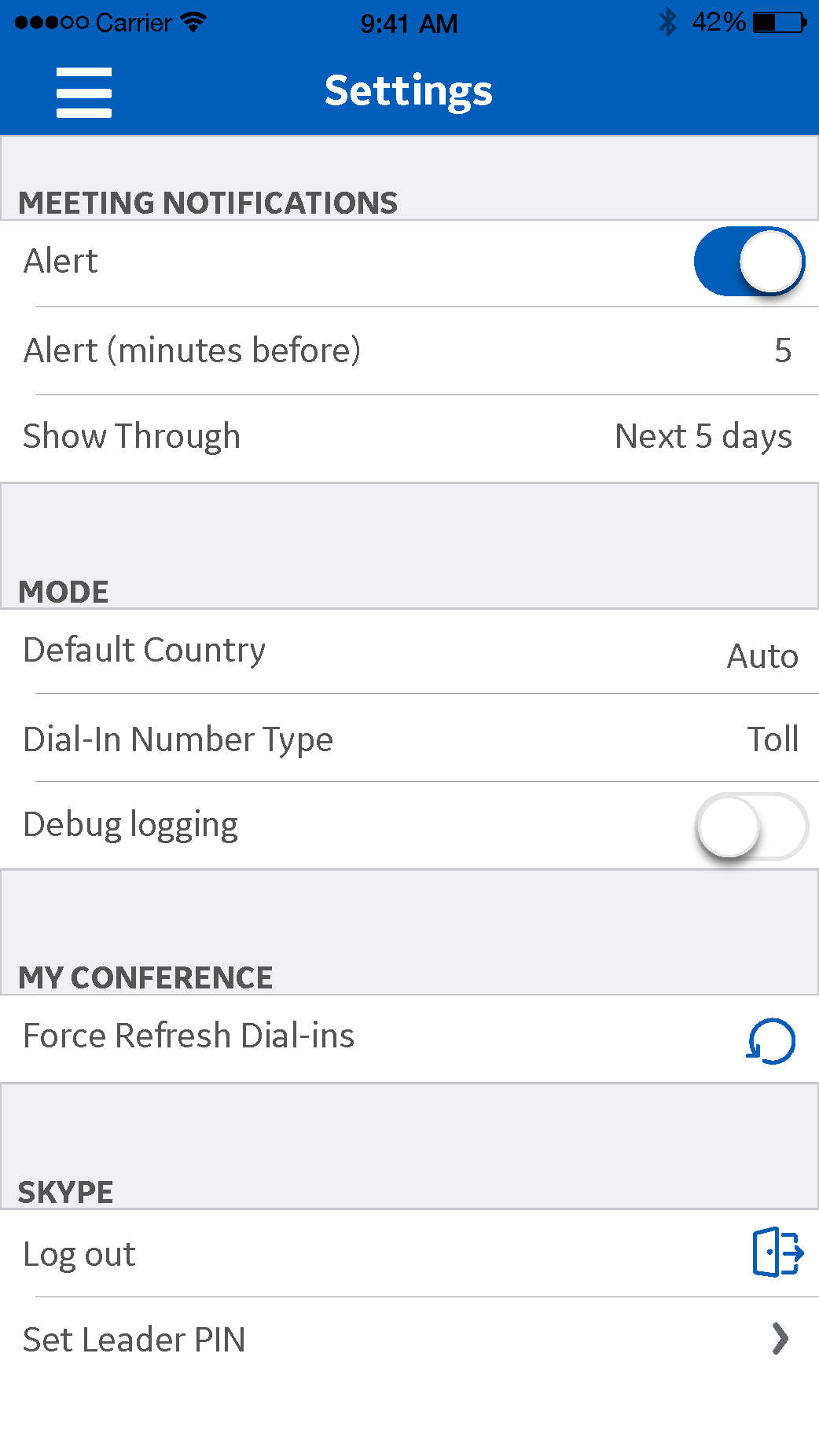819x1456 pixels.
Task: Force refresh the dial-ins
Action: coord(770,1040)
